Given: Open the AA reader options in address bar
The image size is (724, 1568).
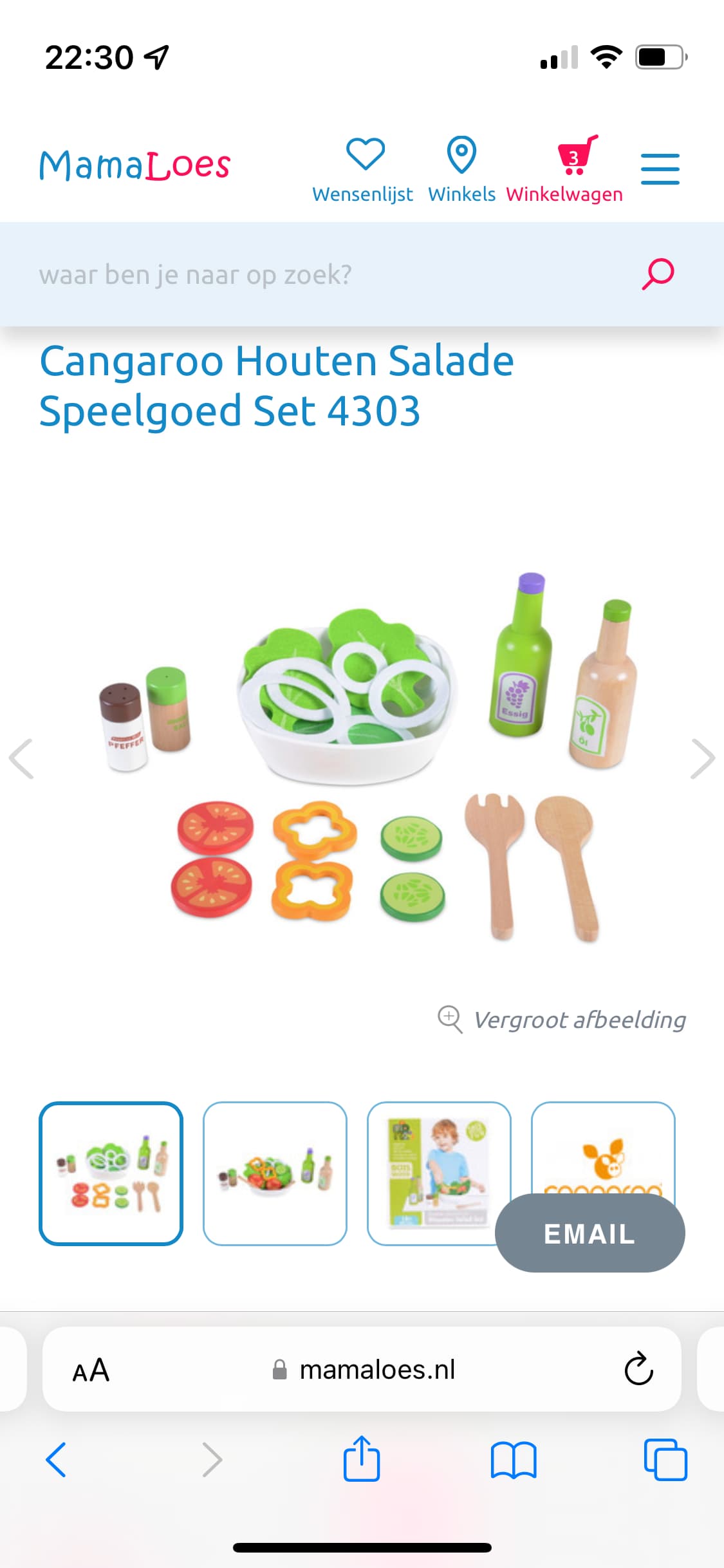Looking at the screenshot, I should [x=91, y=1370].
